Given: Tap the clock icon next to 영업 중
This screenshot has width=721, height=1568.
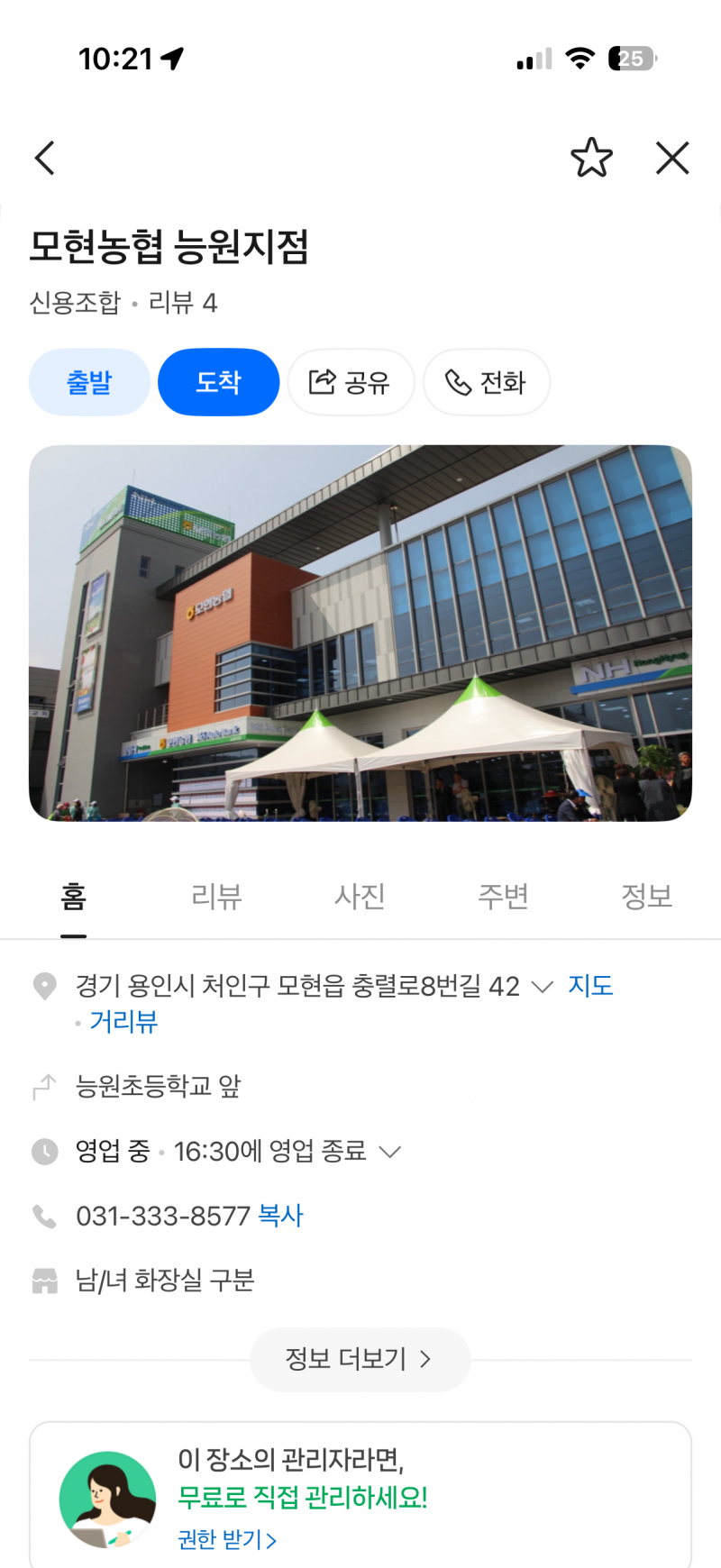Looking at the screenshot, I should click(x=44, y=1150).
